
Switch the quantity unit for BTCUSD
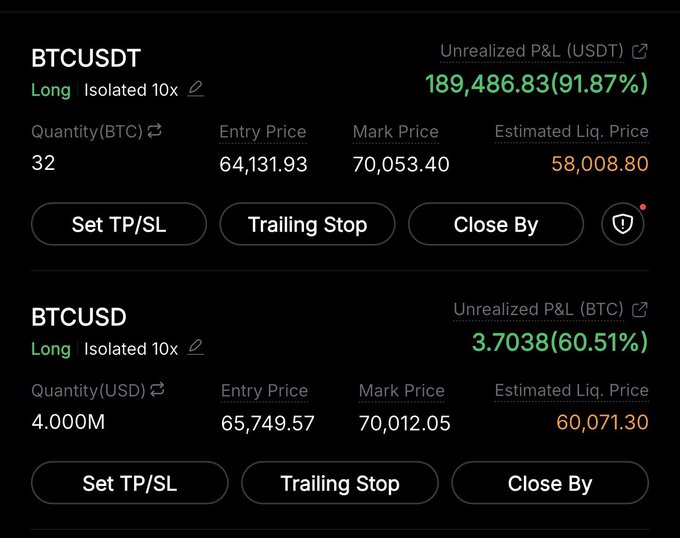(x=157, y=390)
